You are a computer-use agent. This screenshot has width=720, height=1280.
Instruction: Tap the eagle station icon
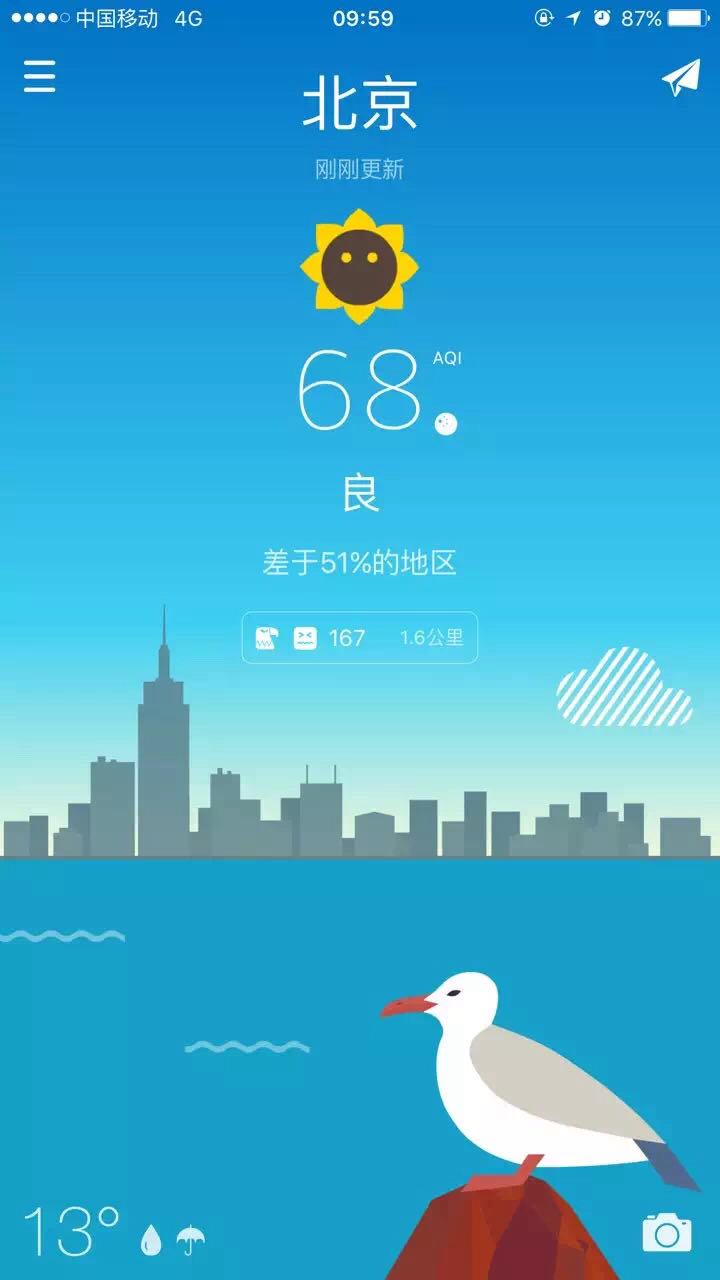point(266,636)
